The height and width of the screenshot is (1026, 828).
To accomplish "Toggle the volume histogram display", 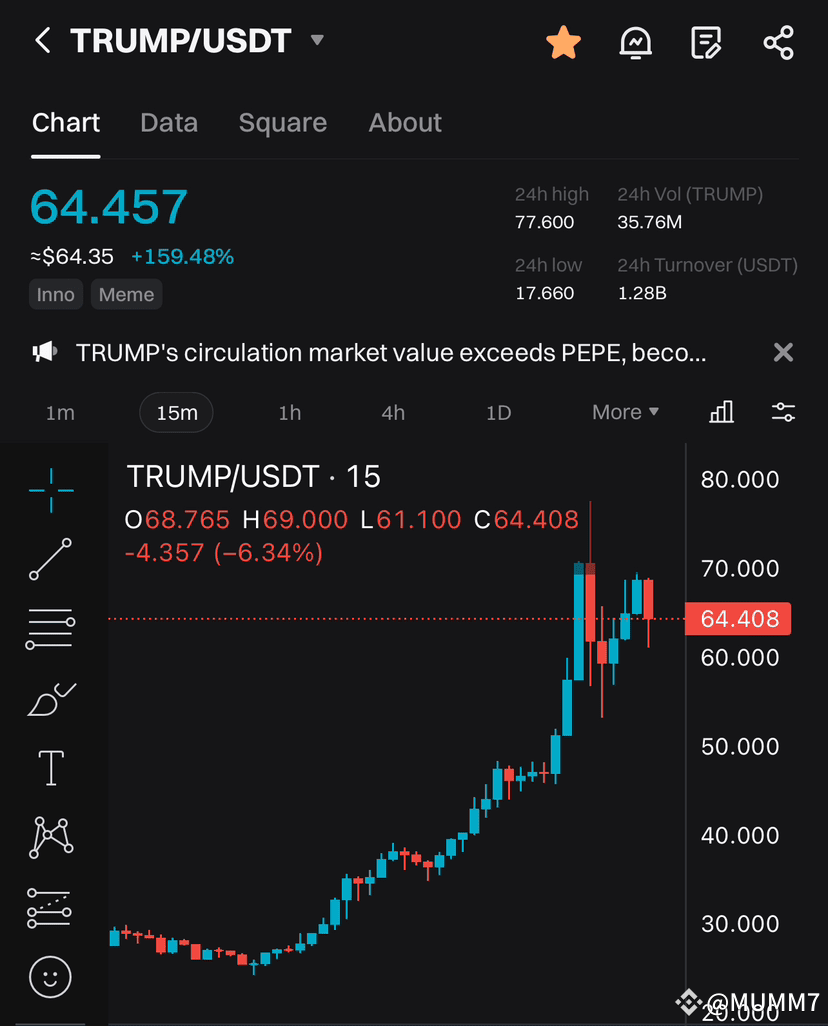I will [x=721, y=412].
